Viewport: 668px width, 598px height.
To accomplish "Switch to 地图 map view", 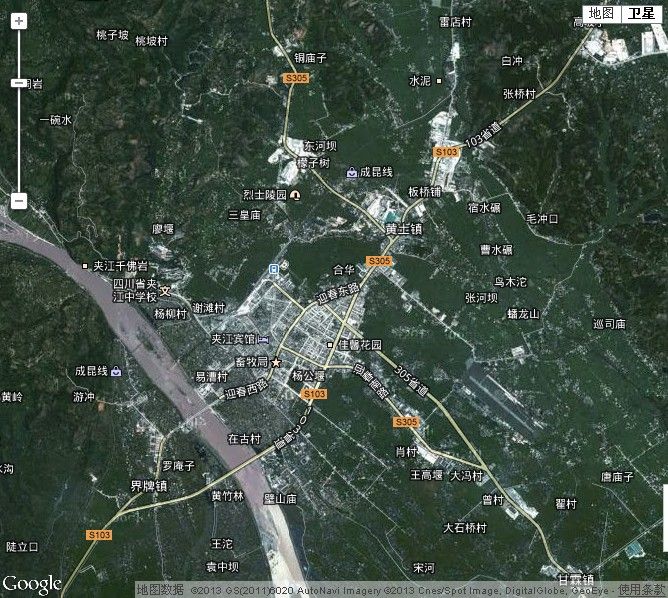I will point(600,13).
